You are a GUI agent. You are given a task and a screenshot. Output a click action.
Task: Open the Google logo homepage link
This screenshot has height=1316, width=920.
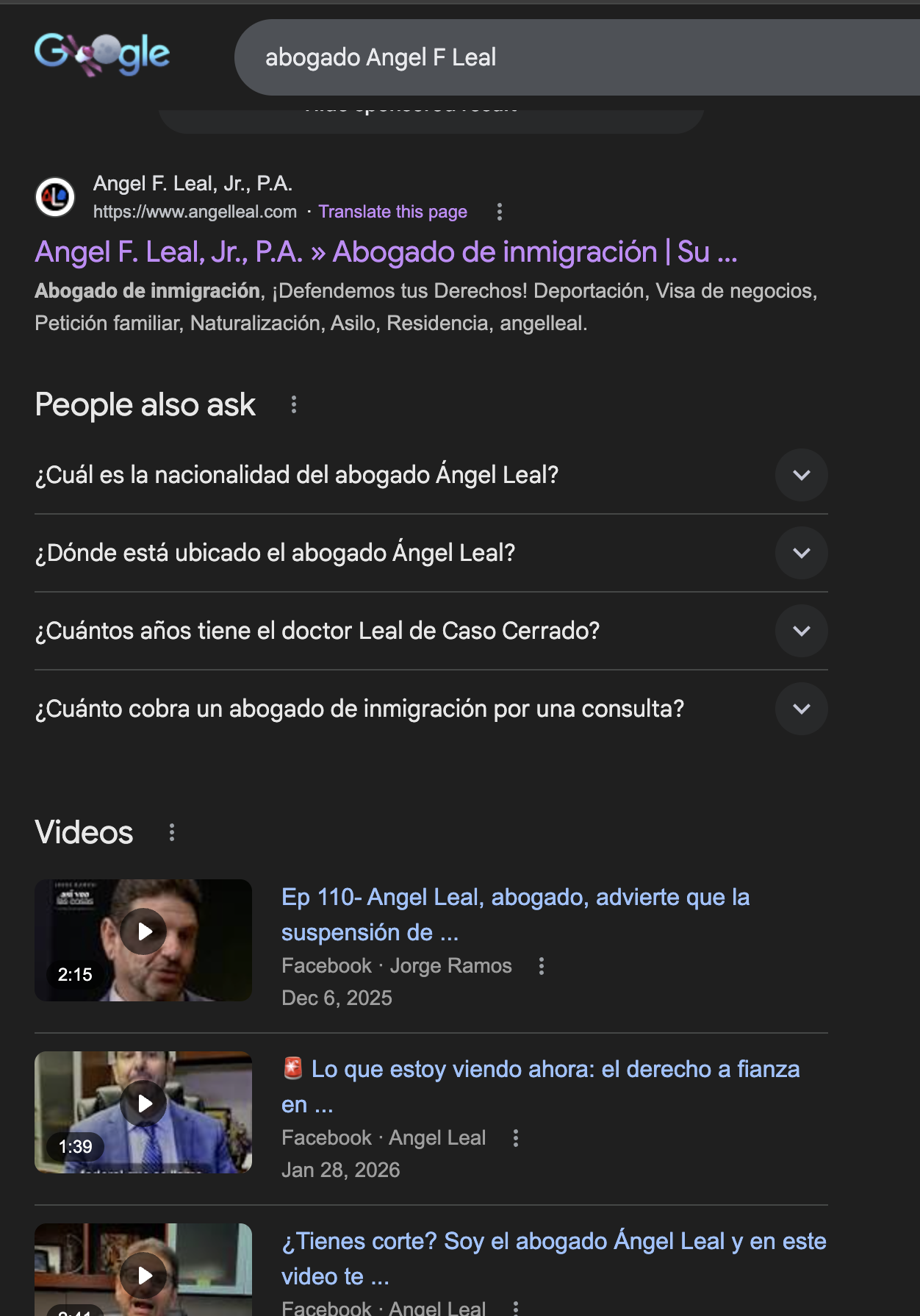pyautogui.click(x=102, y=54)
